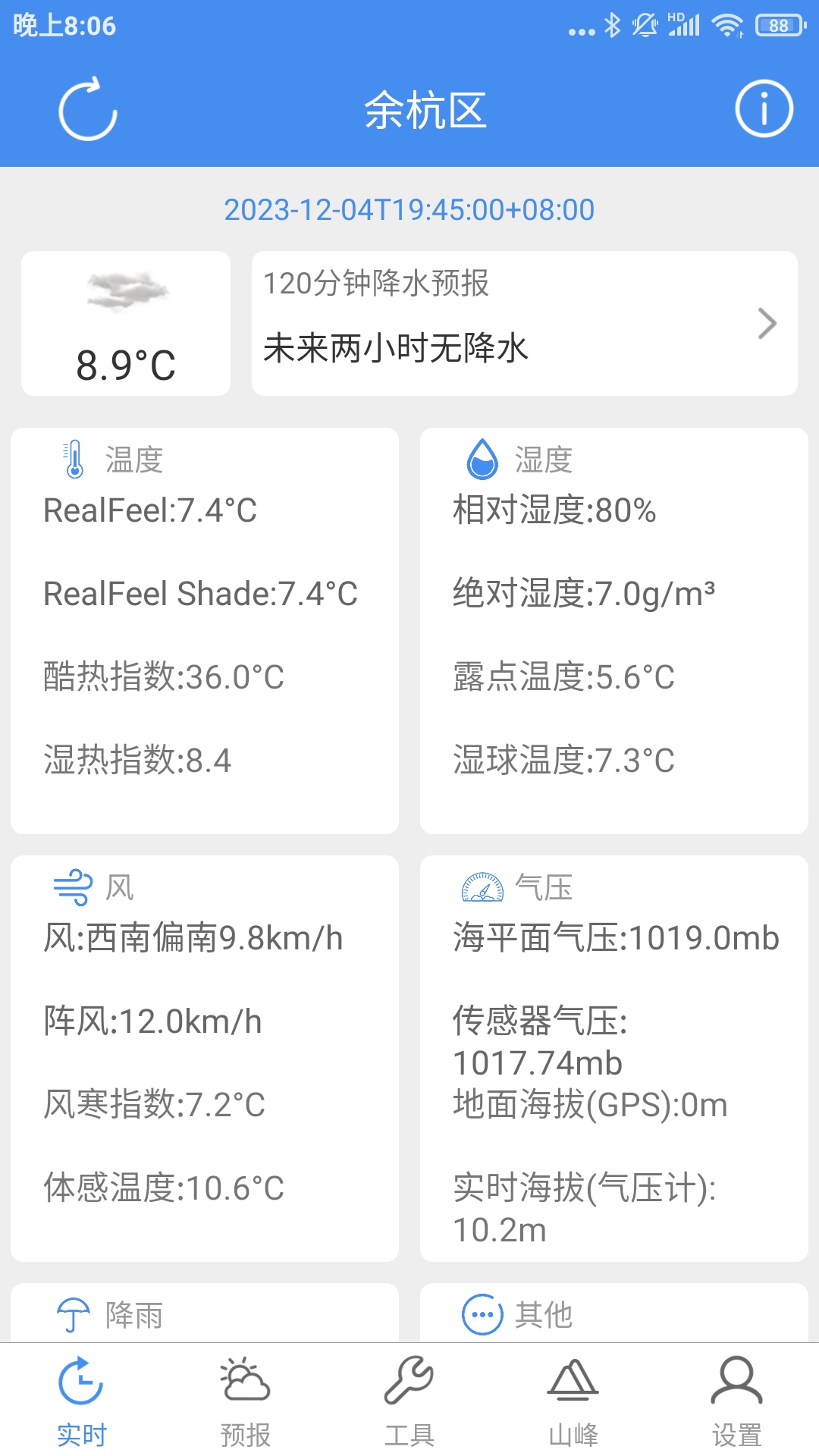The image size is (819, 1456).
Task: Tap the umbrella icon on 降雨 card
Action: 72,1314
